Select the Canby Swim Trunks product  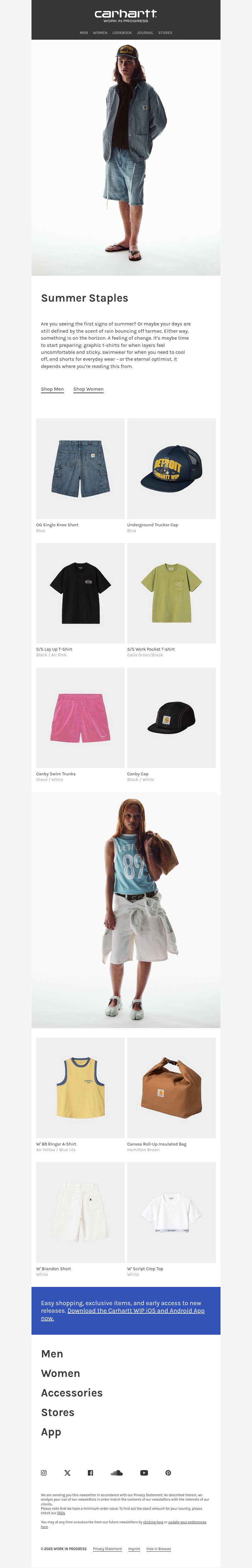80,718
